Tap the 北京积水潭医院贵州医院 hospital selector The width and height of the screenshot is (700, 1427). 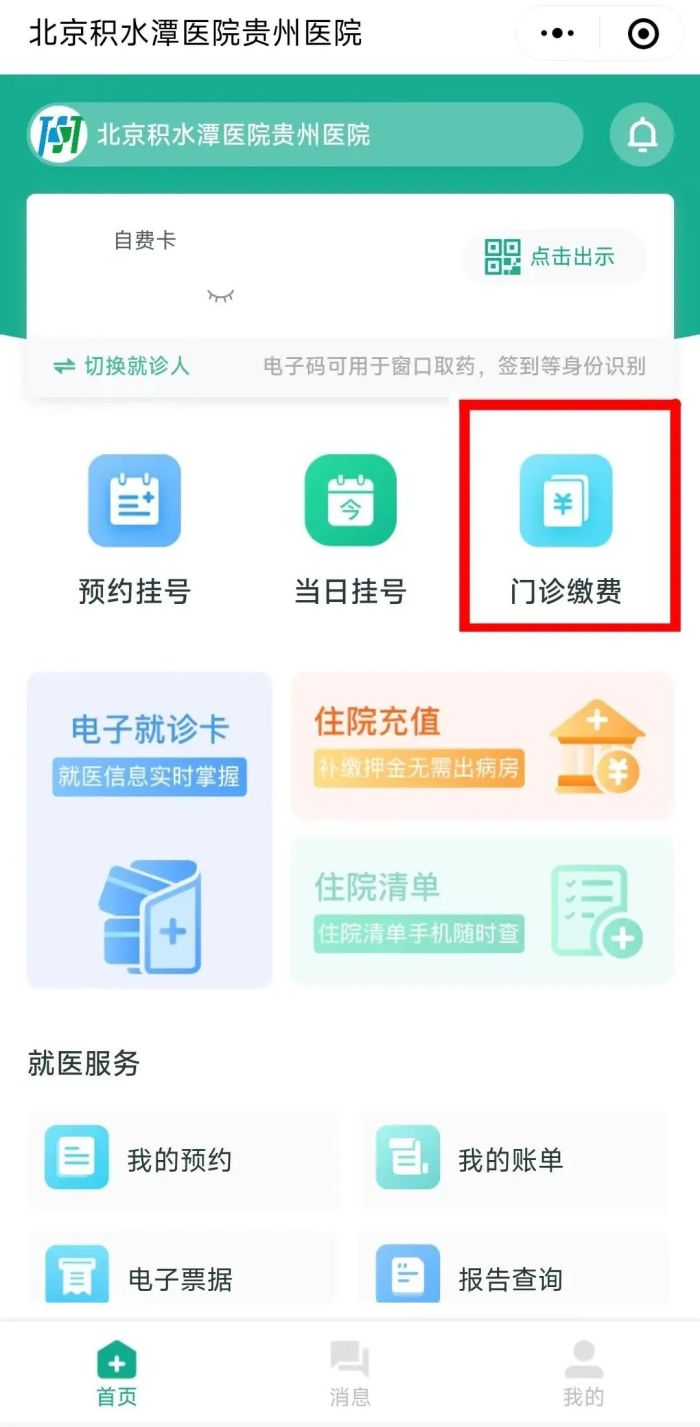(305, 134)
